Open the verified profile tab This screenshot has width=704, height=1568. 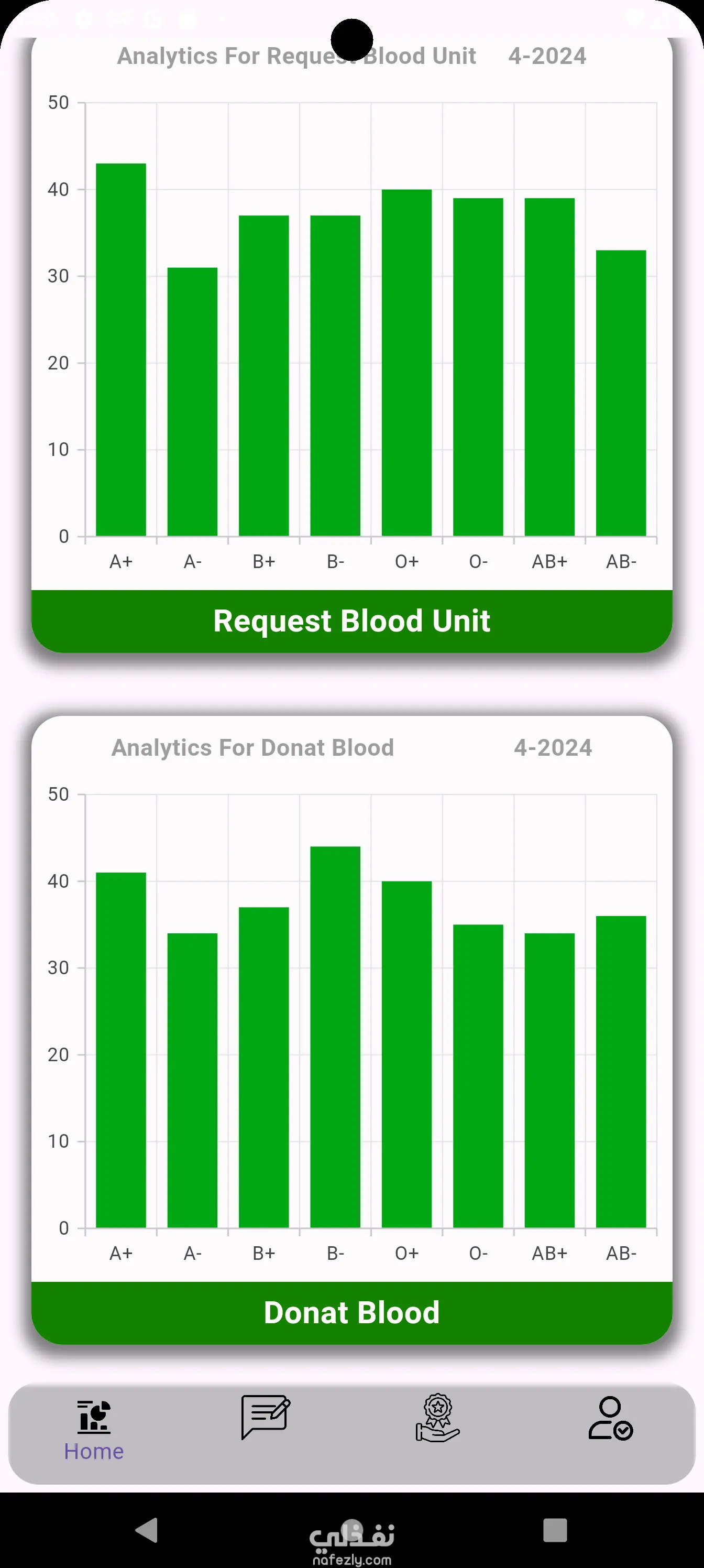(610, 1418)
